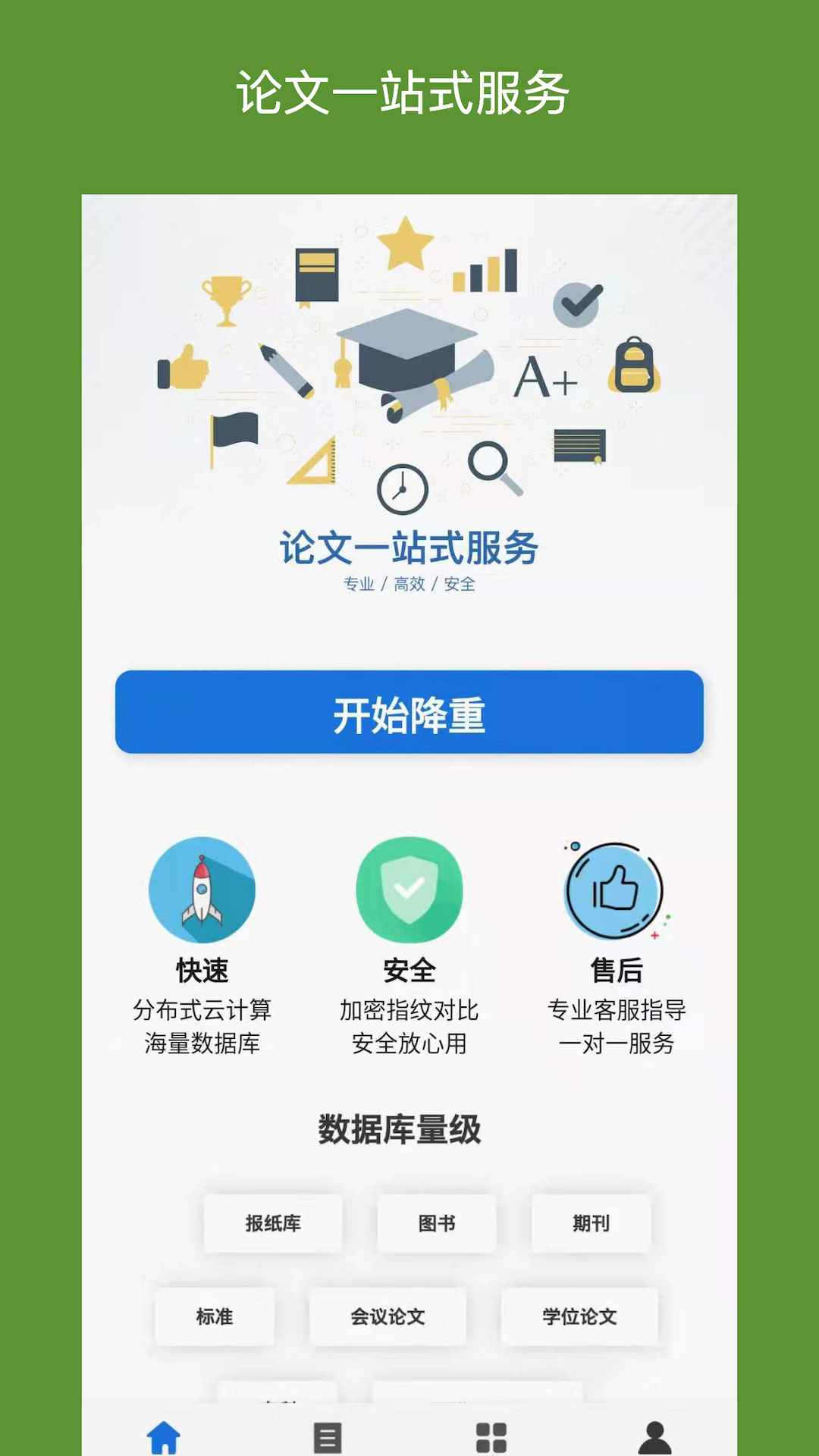Click the 报纸库 database tag
The image size is (819, 1456).
(x=273, y=1223)
